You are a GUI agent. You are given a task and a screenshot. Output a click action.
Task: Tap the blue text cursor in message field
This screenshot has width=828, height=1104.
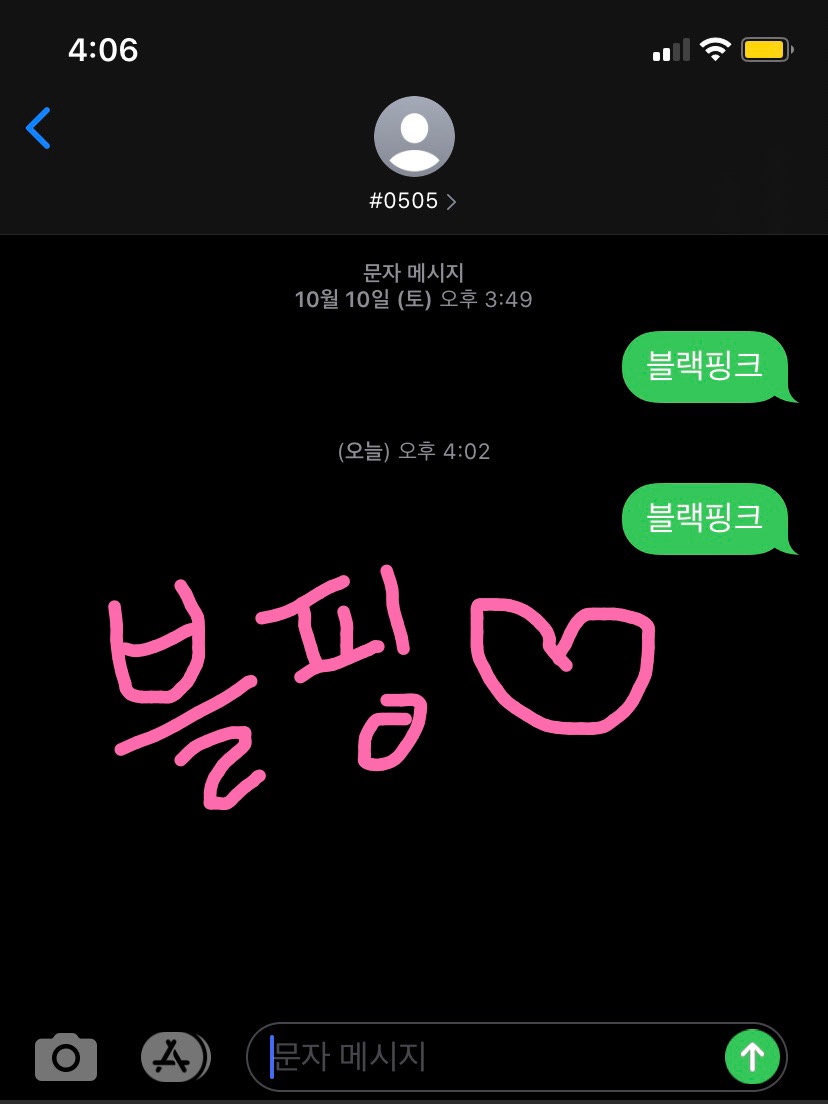[271, 1056]
